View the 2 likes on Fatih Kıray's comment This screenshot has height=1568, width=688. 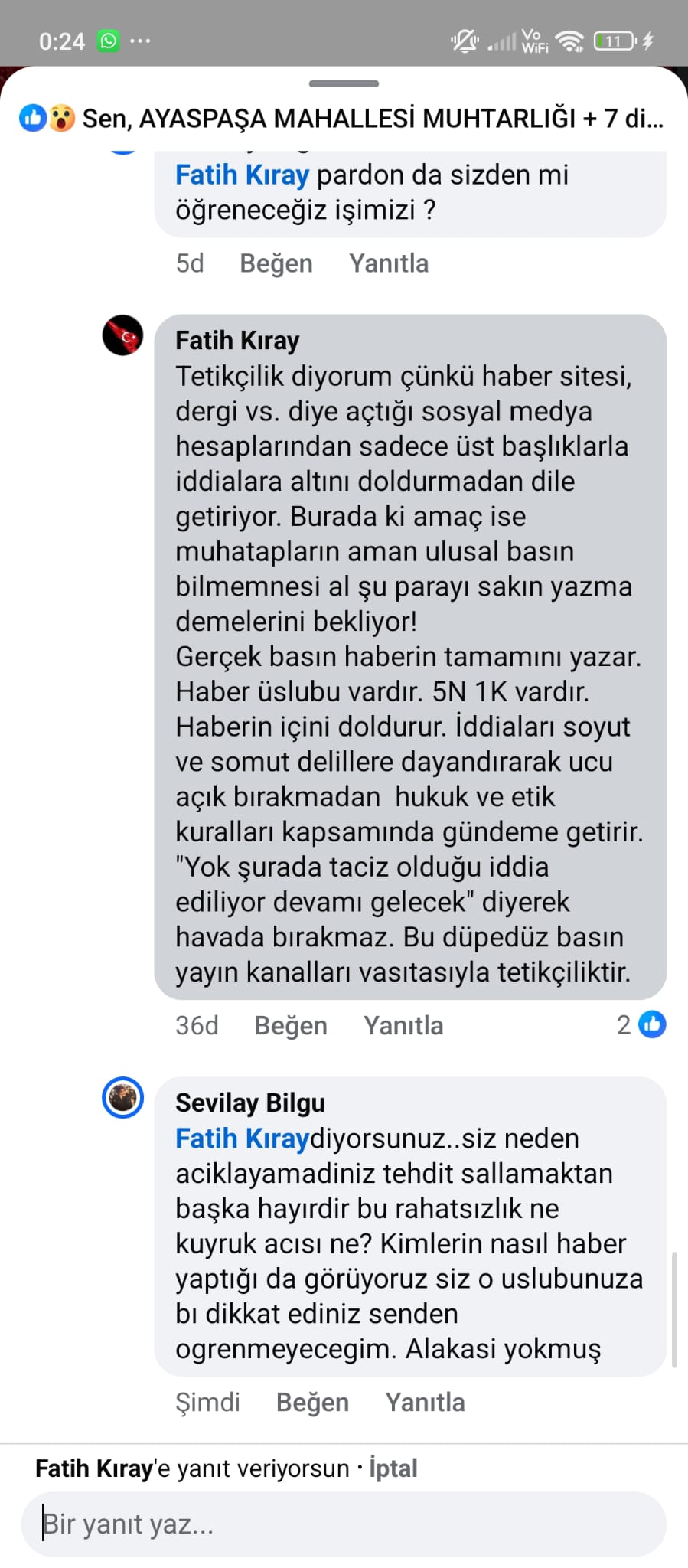click(641, 1024)
